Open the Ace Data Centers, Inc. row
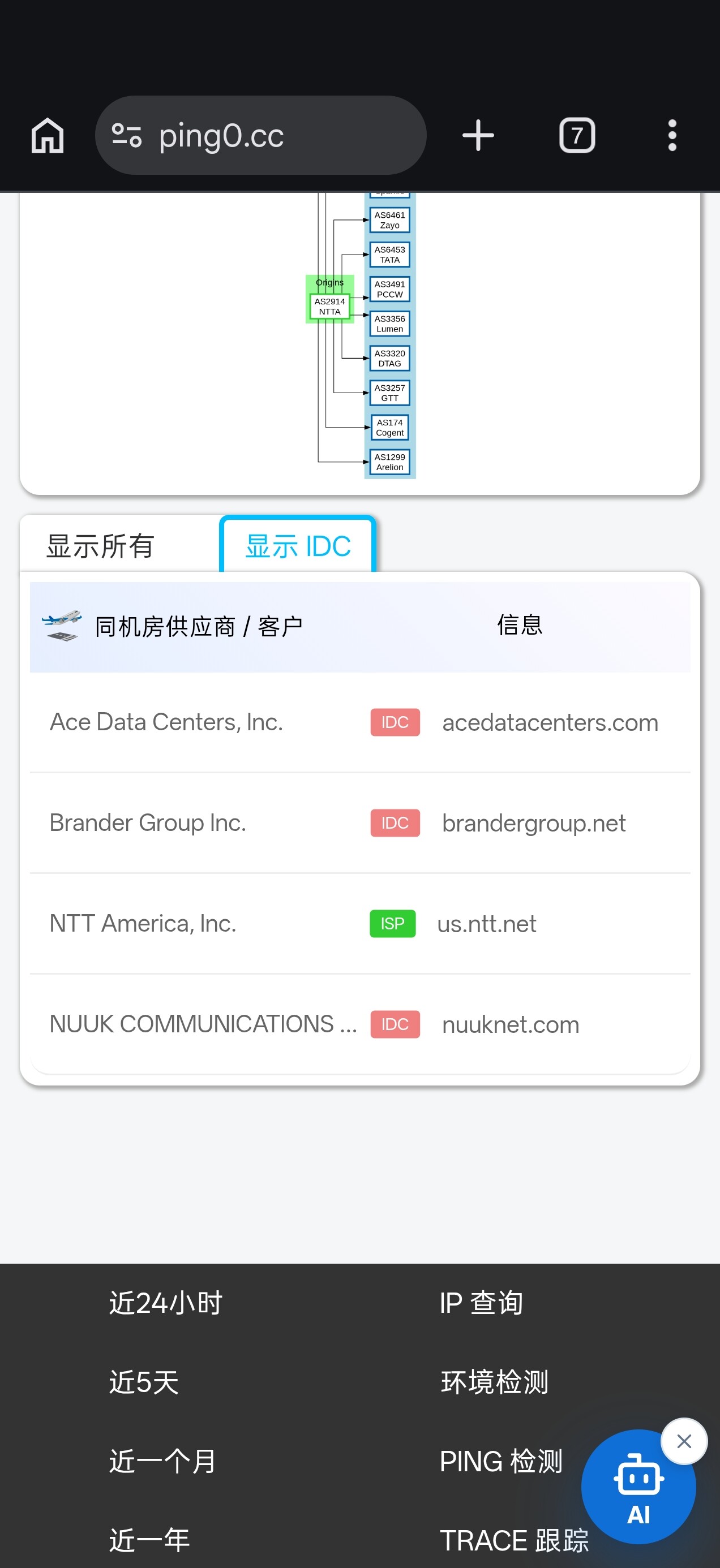 click(360, 722)
